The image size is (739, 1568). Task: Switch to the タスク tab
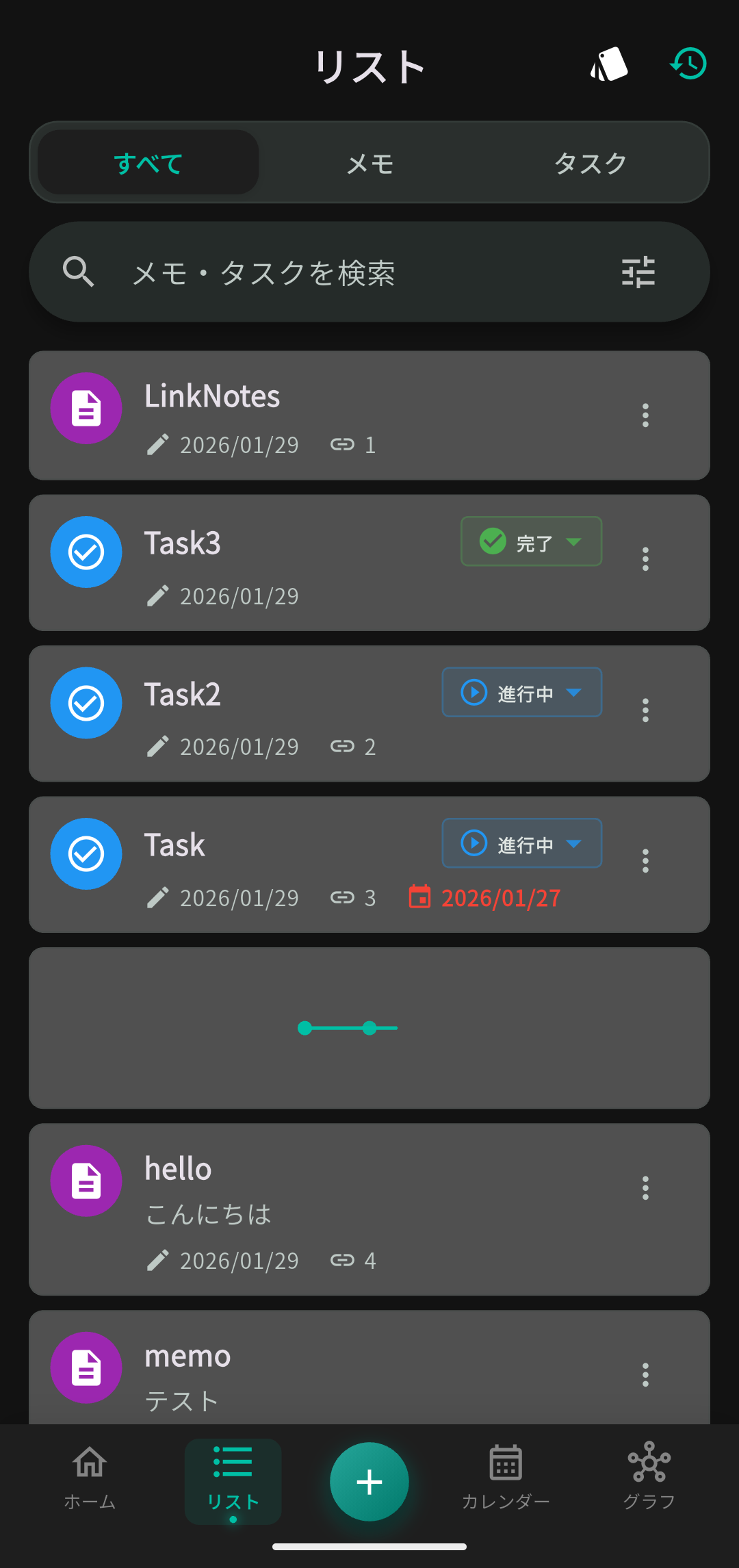[x=590, y=163]
